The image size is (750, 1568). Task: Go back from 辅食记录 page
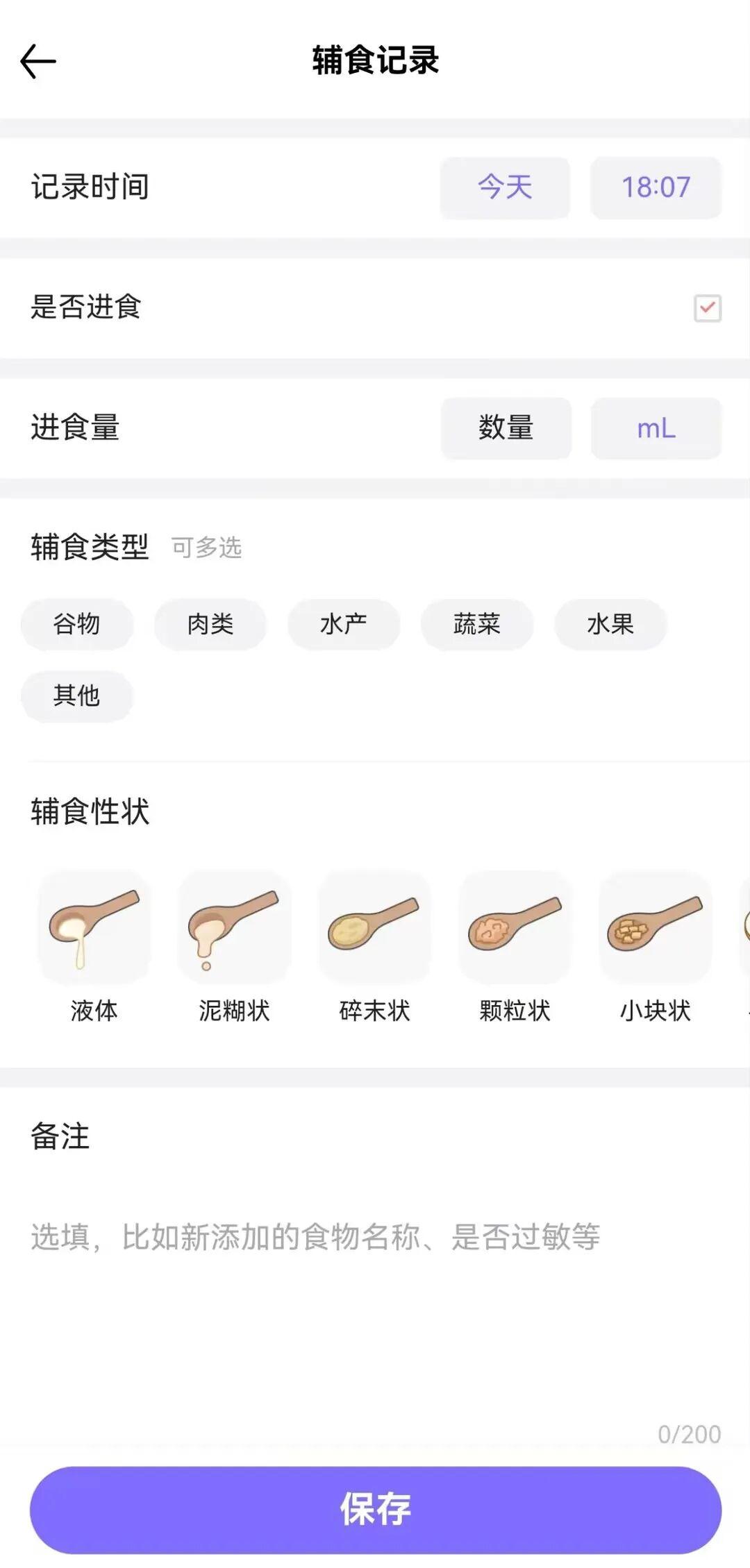38,61
